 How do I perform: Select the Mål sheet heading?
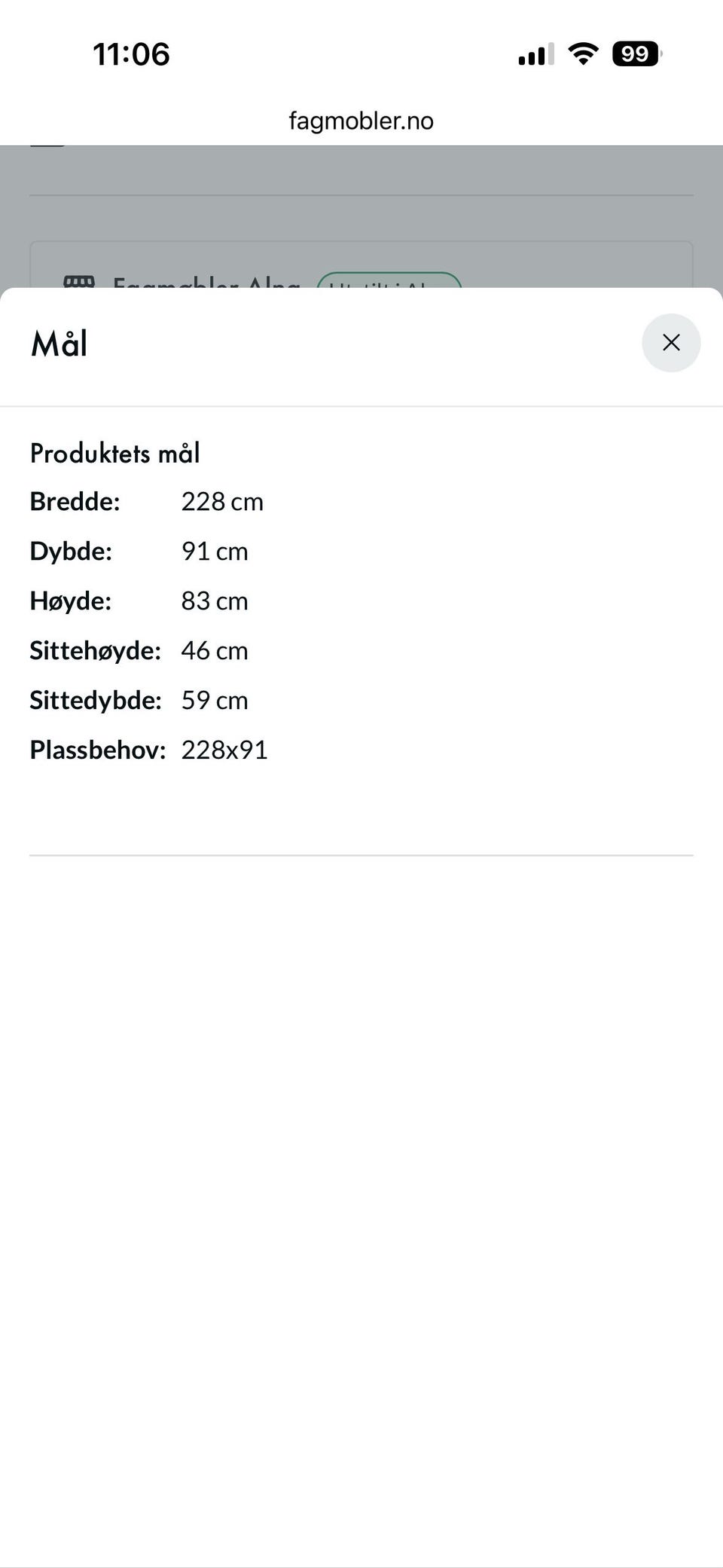(59, 344)
